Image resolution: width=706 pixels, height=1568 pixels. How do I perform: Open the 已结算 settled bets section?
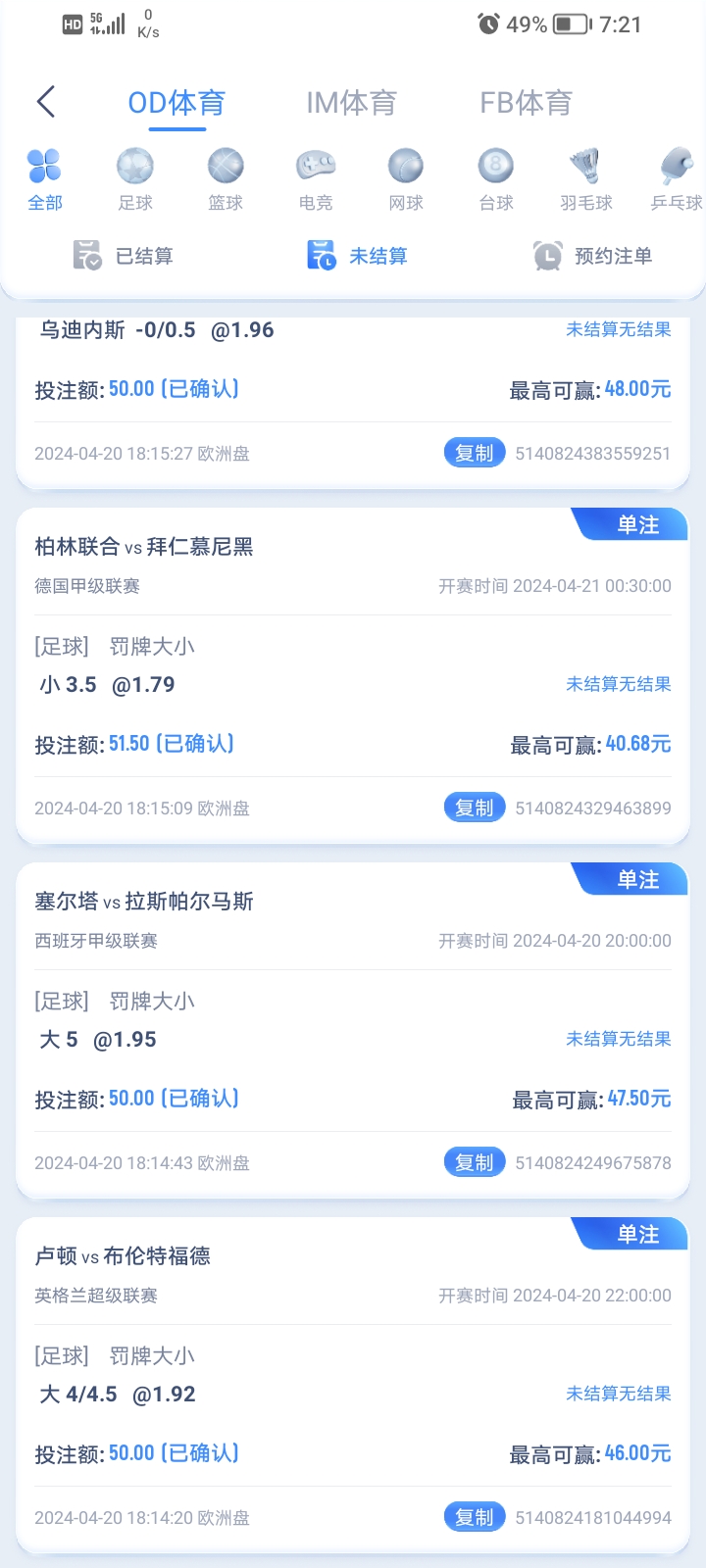124,256
